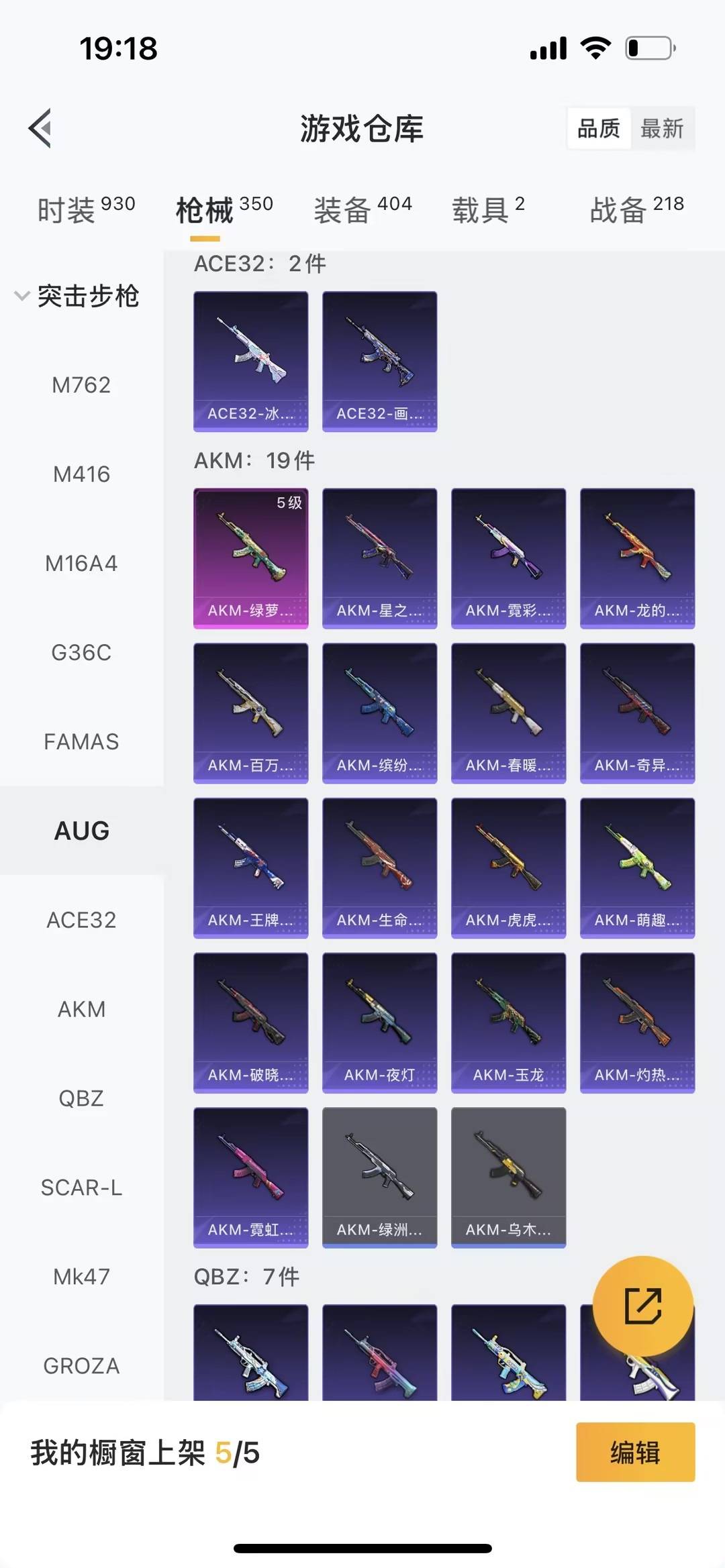Screen dimensions: 725x1568
Task: Tap the yellow share floating button
Action: click(x=642, y=1306)
